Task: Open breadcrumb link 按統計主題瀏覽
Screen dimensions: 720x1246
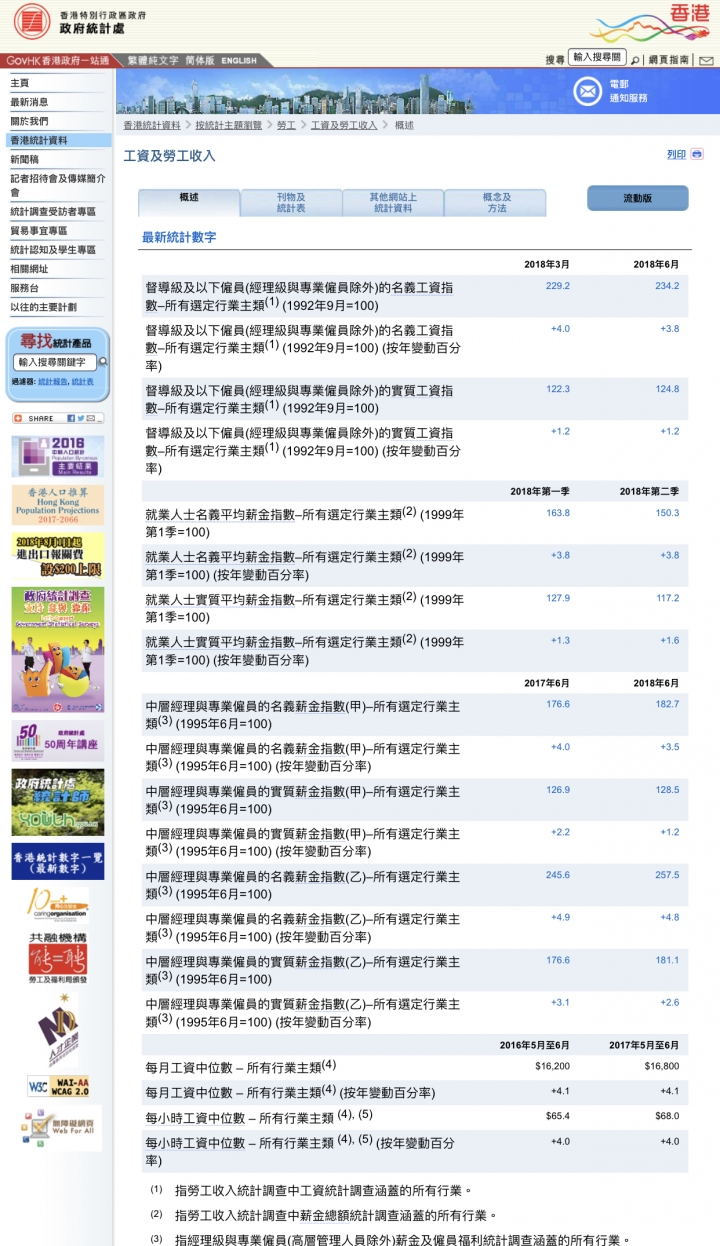Action: click(228, 125)
